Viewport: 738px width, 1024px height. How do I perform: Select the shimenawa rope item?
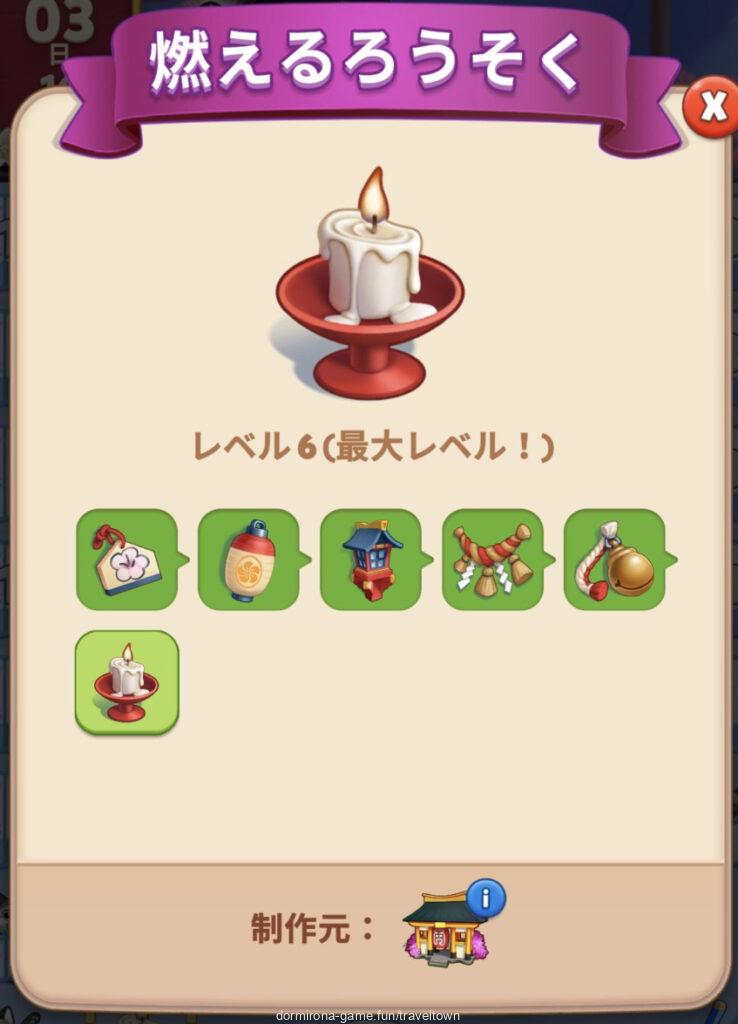(x=493, y=559)
